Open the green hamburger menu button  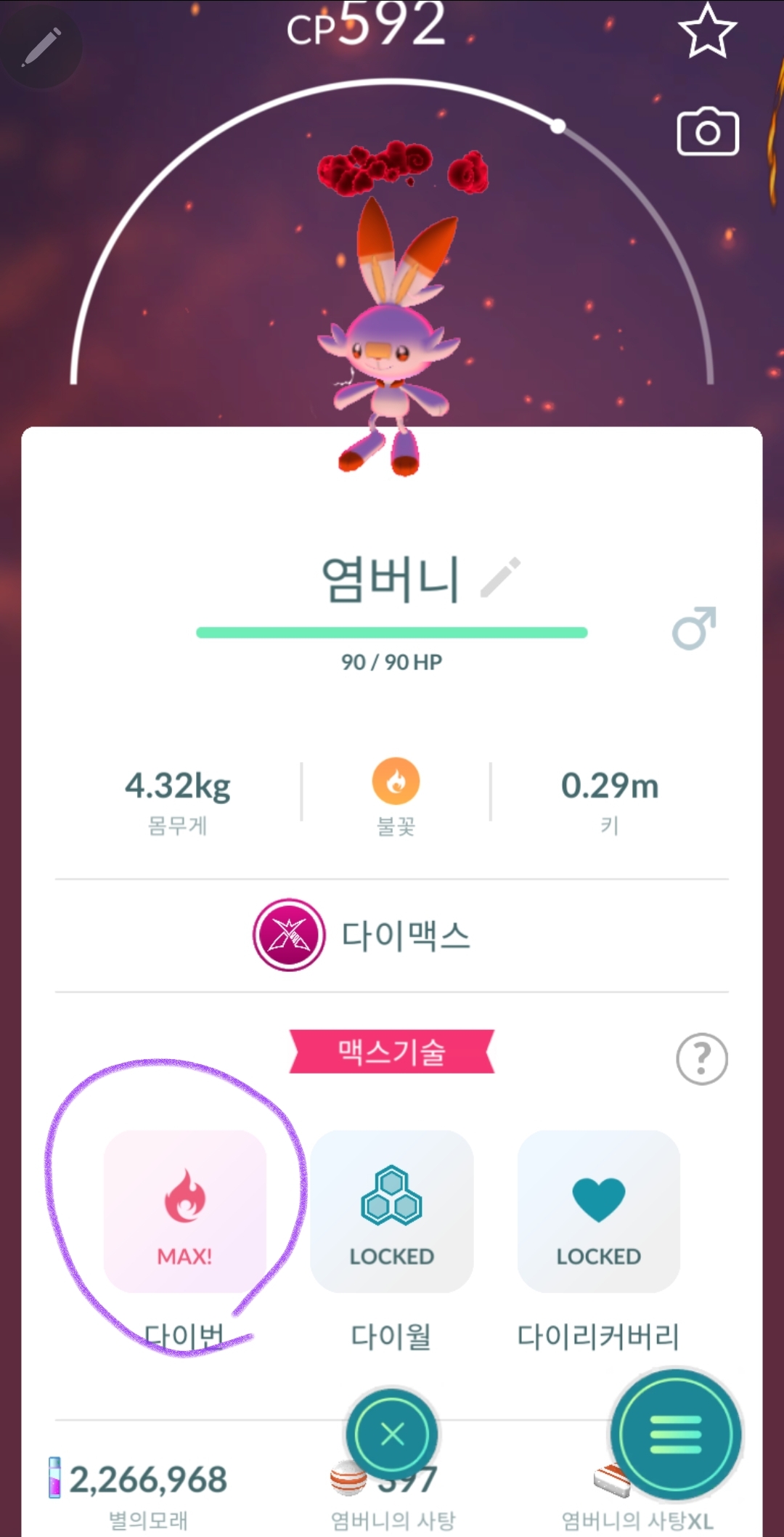(676, 1435)
